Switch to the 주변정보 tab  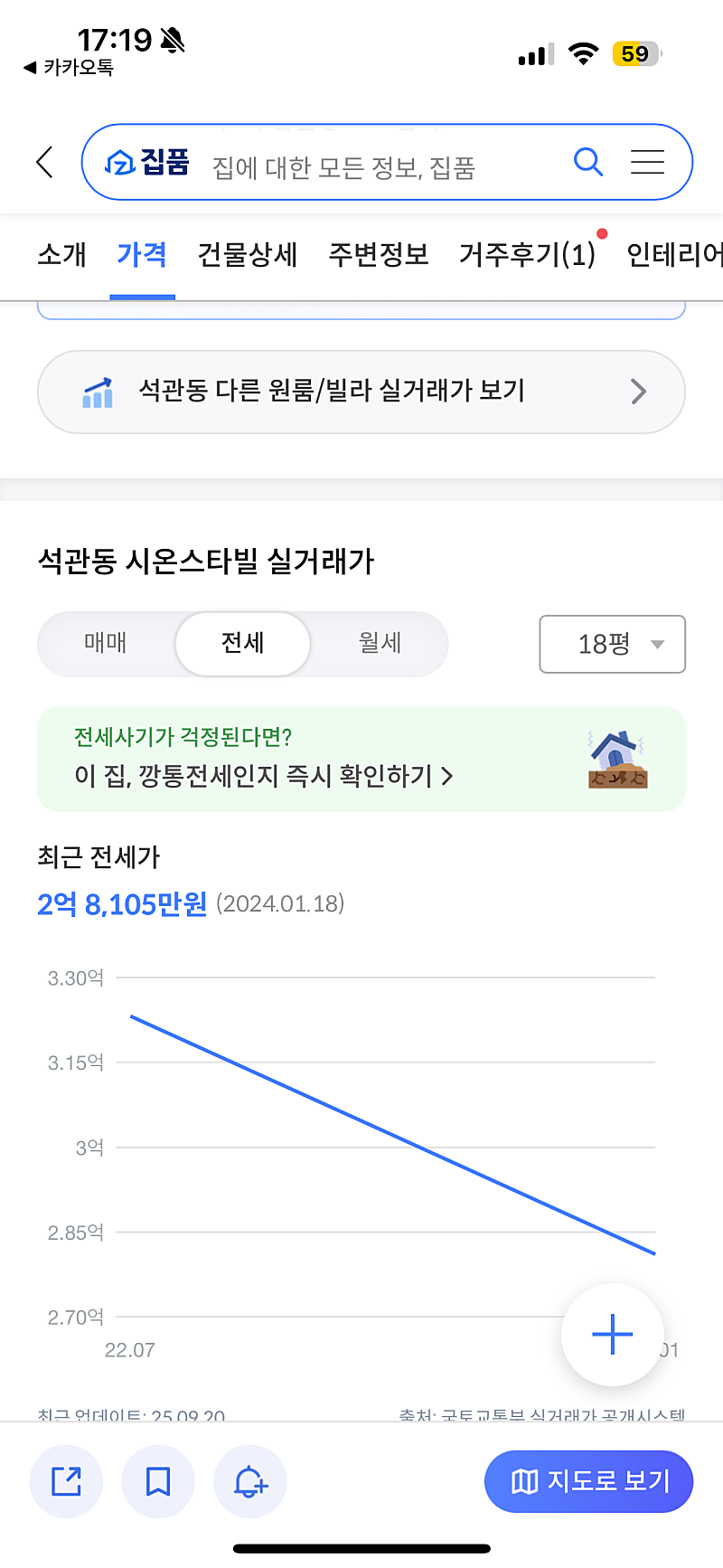coord(378,255)
